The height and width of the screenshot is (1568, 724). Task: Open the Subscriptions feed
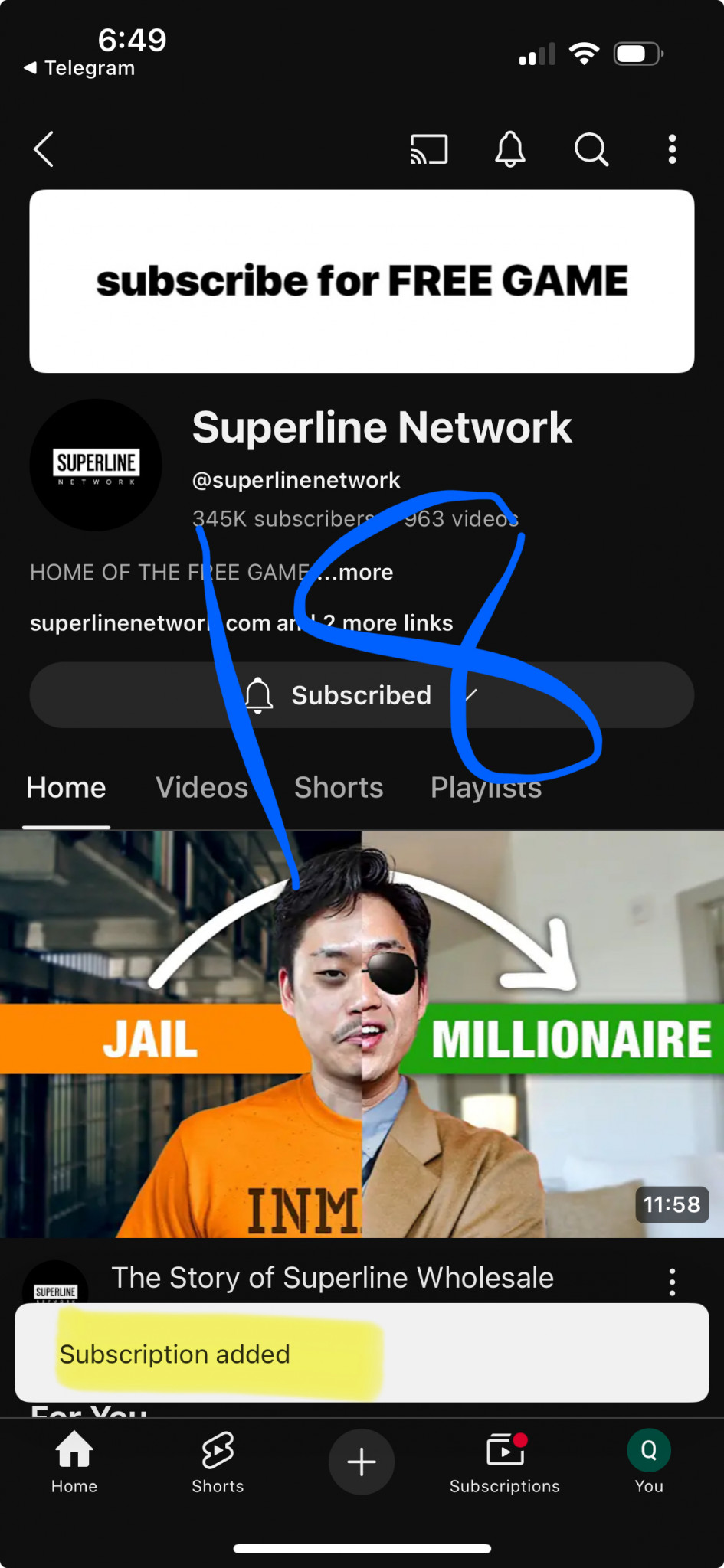pyautogui.click(x=505, y=1463)
